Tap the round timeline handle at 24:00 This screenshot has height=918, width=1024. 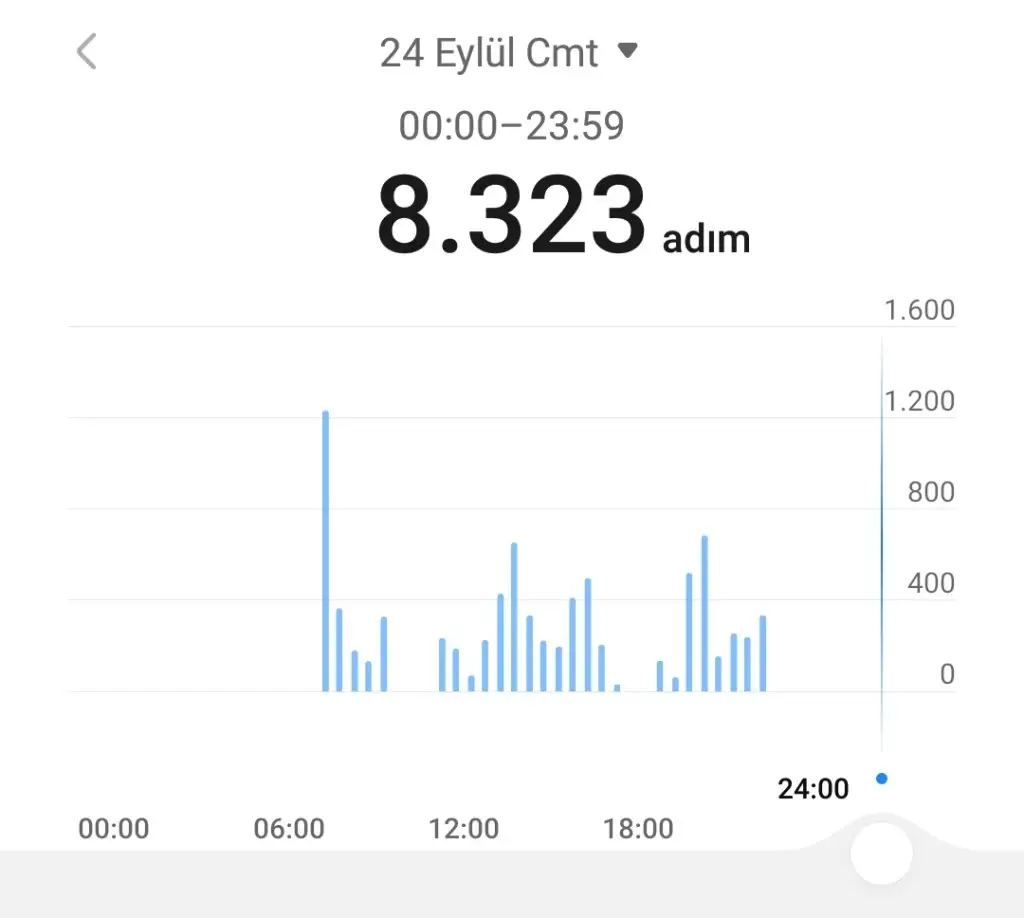[881, 855]
